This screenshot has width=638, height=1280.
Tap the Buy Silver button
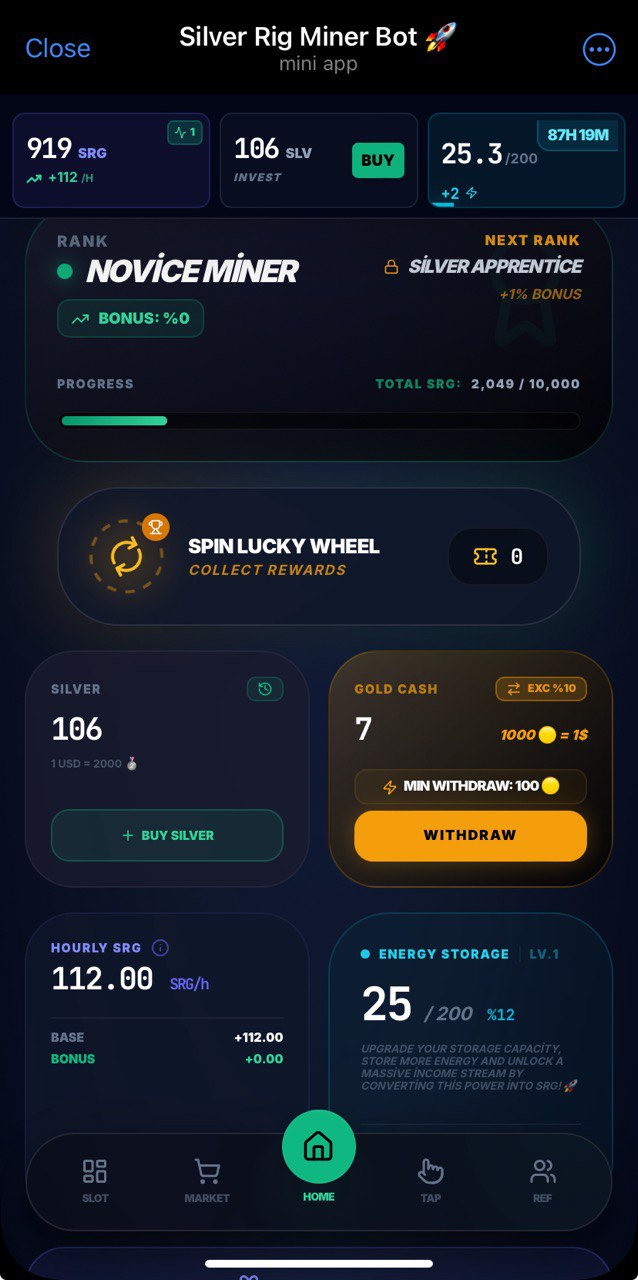(167, 835)
